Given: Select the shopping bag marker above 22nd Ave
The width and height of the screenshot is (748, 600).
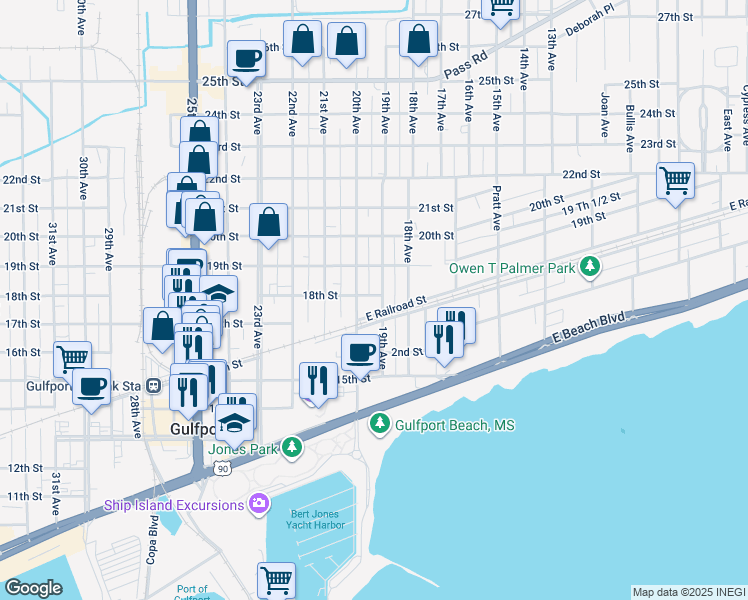Looking at the screenshot, I should click(303, 41).
